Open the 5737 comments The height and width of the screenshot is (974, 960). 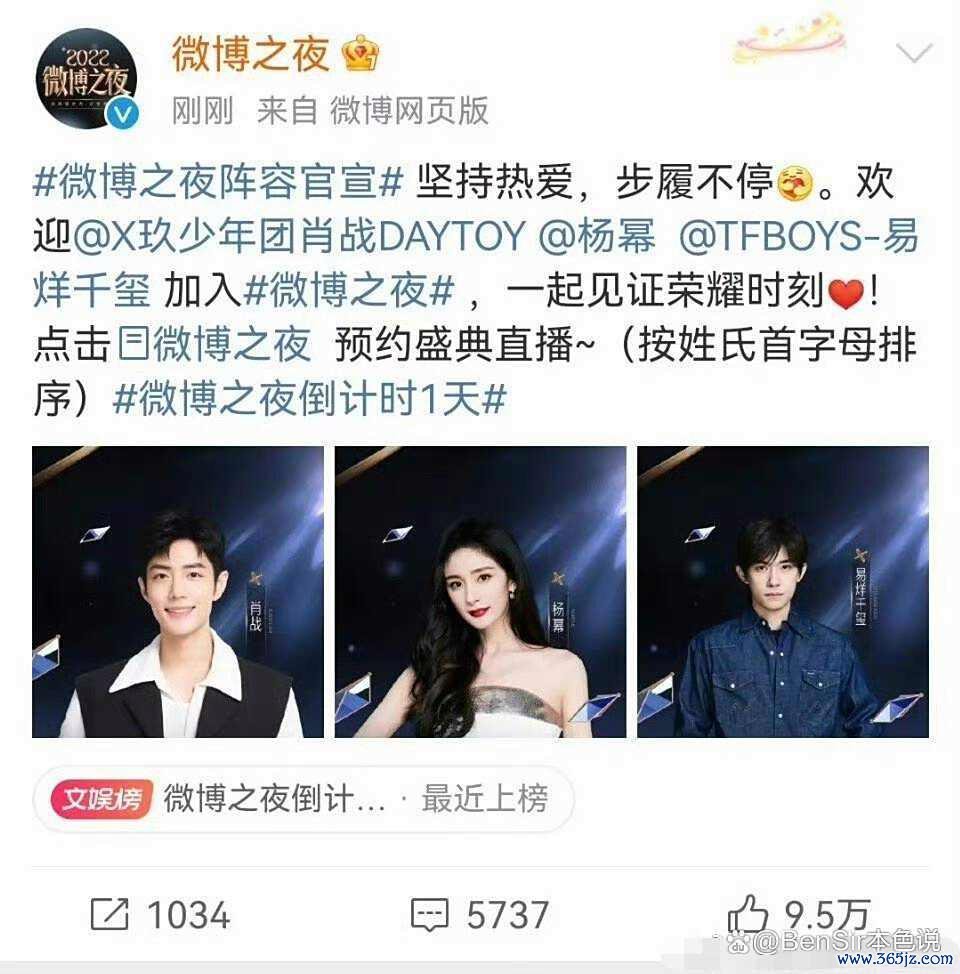tap(480, 914)
